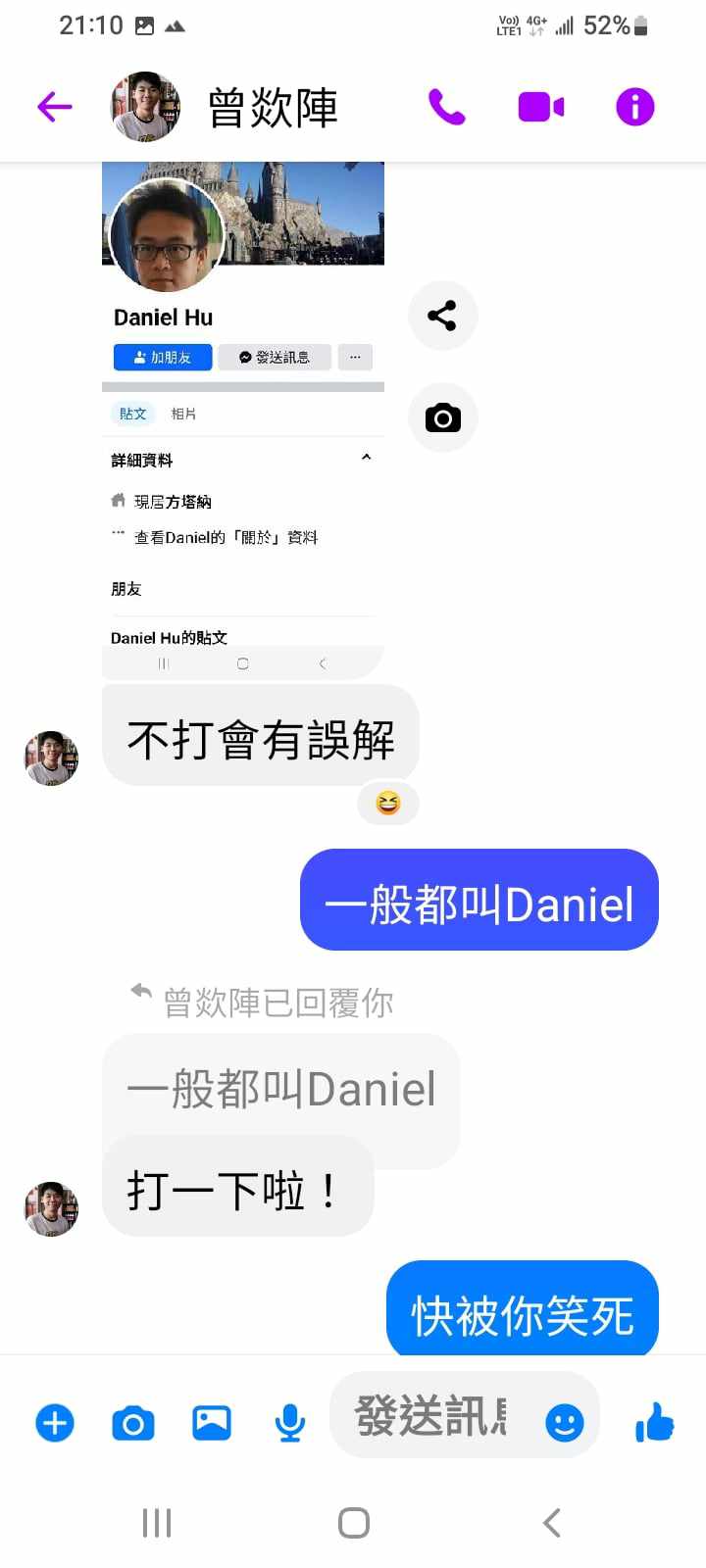This screenshot has width=706, height=1568.
Task: Share the screenshot image
Action: (442, 316)
